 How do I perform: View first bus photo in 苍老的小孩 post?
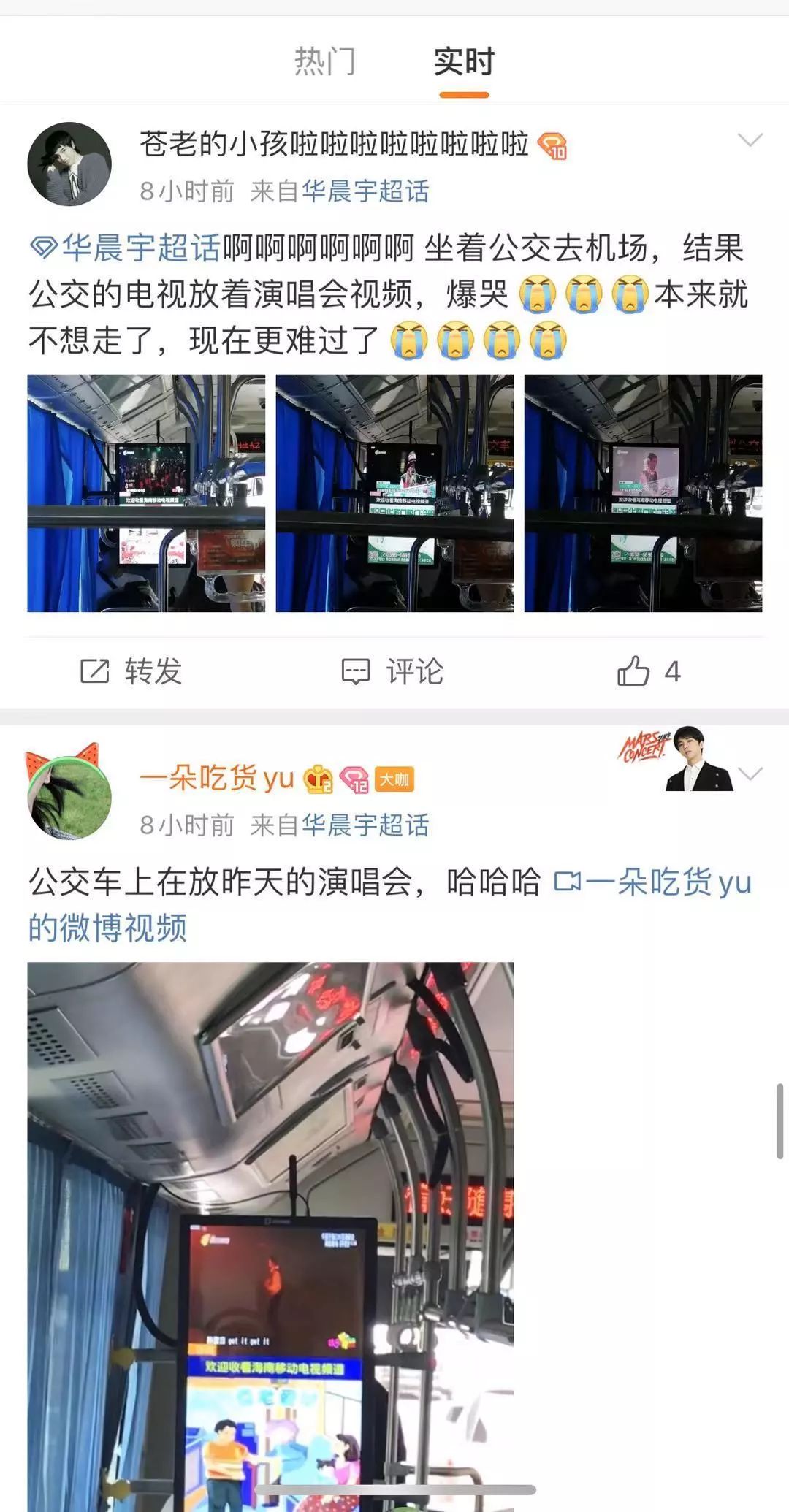(146, 493)
